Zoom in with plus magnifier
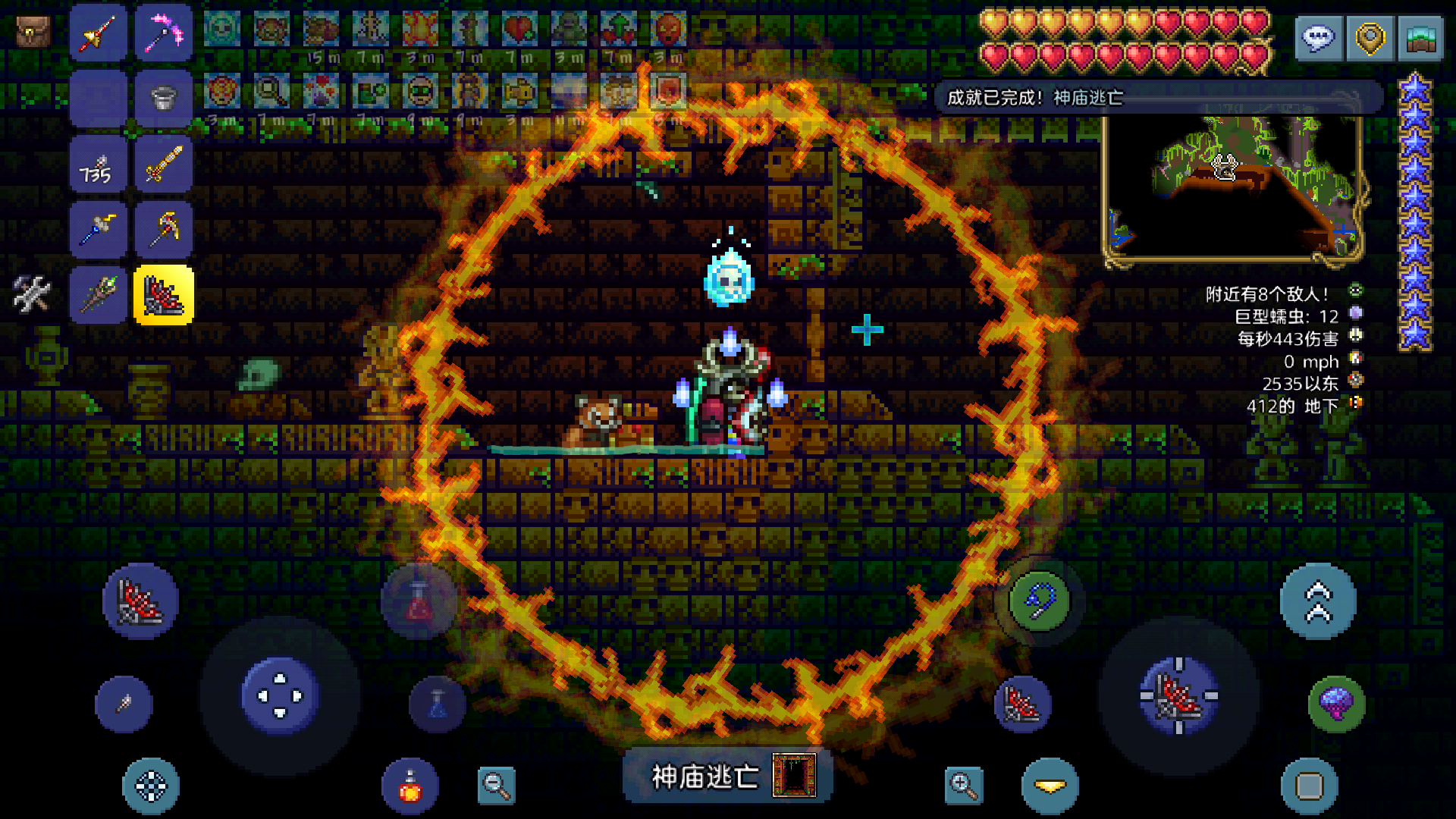 [x=964, y=786]
